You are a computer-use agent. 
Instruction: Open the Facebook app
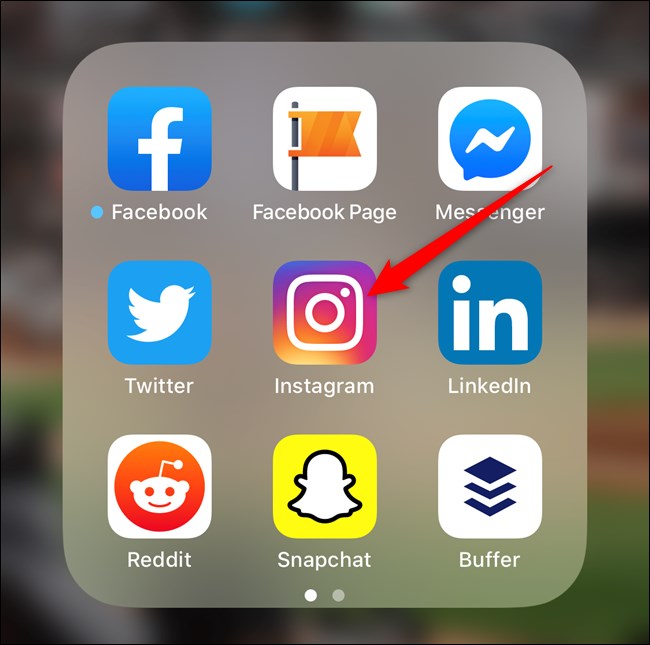click(159, 139)
